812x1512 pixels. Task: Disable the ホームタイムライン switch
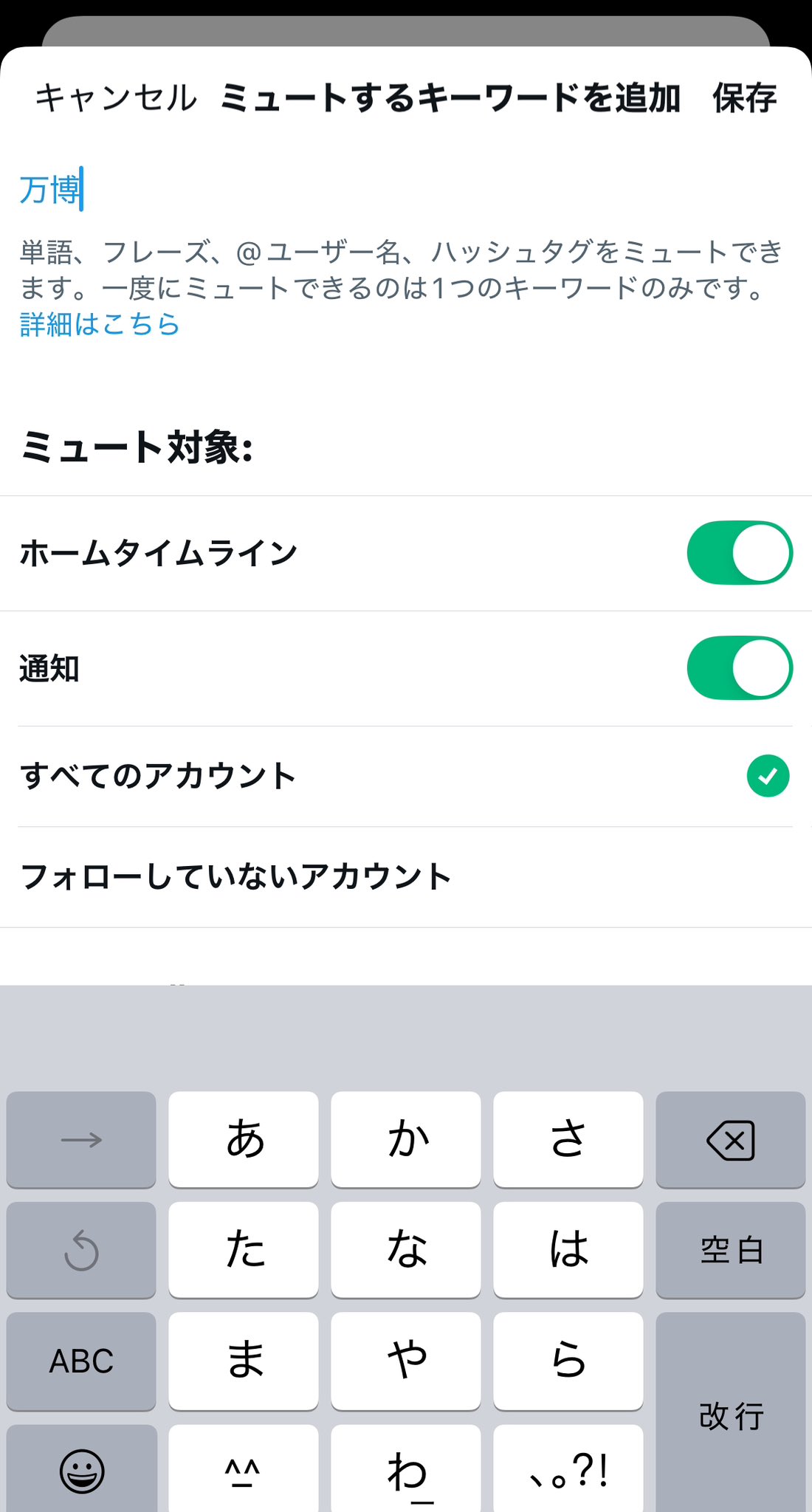point(740,553)
